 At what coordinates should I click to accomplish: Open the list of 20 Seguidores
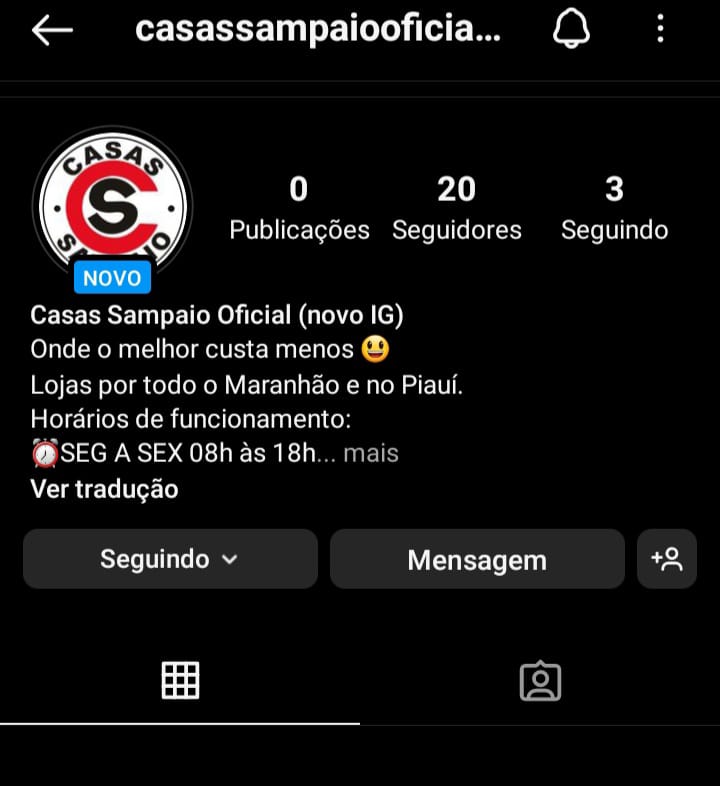[x=456, y=208]
